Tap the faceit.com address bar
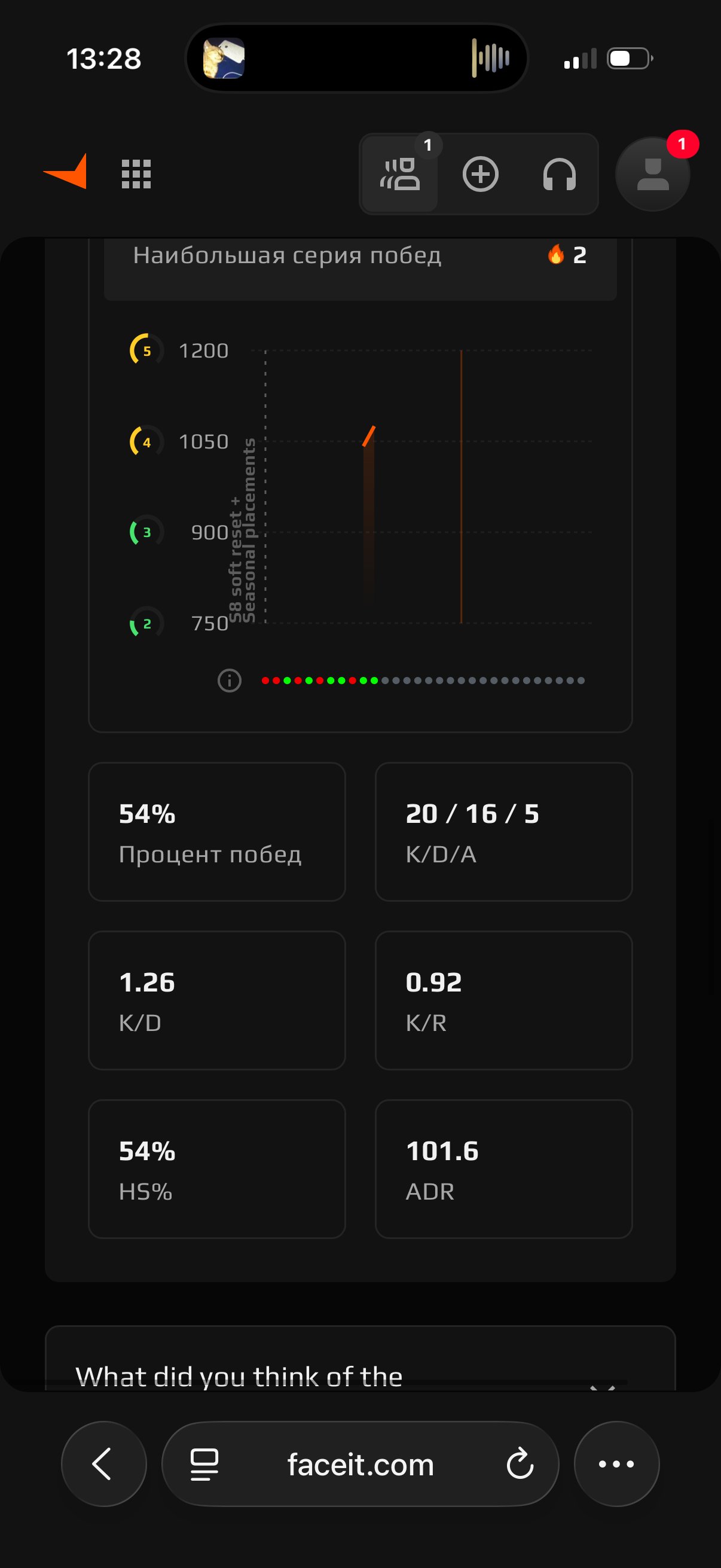 pos(360,1463)
